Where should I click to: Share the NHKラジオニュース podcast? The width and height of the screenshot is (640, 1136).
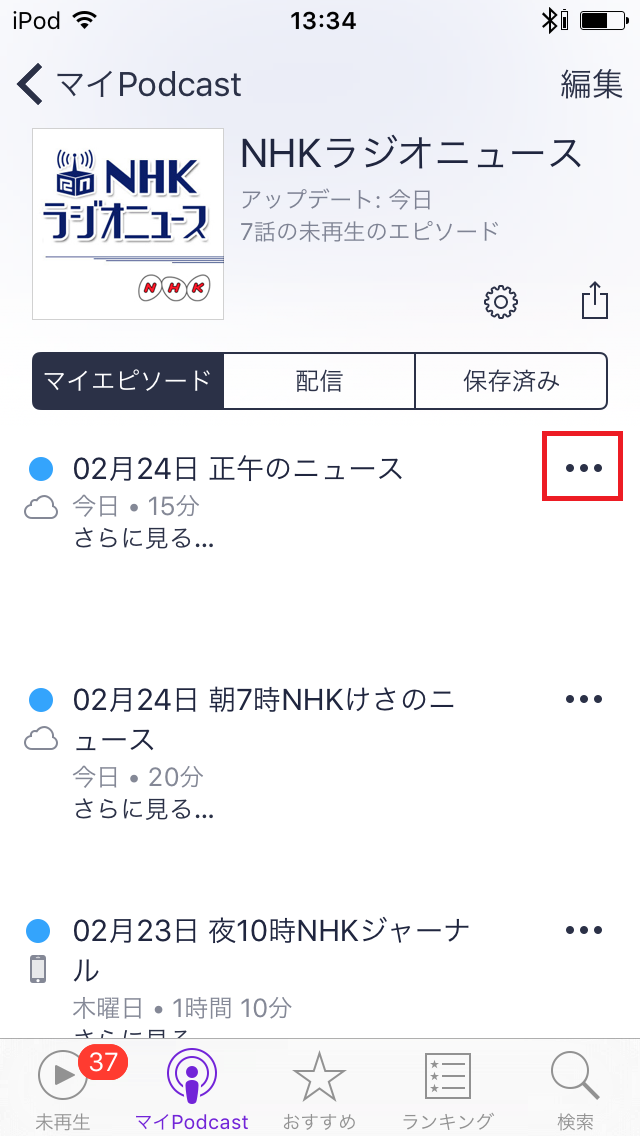(595, 301)
